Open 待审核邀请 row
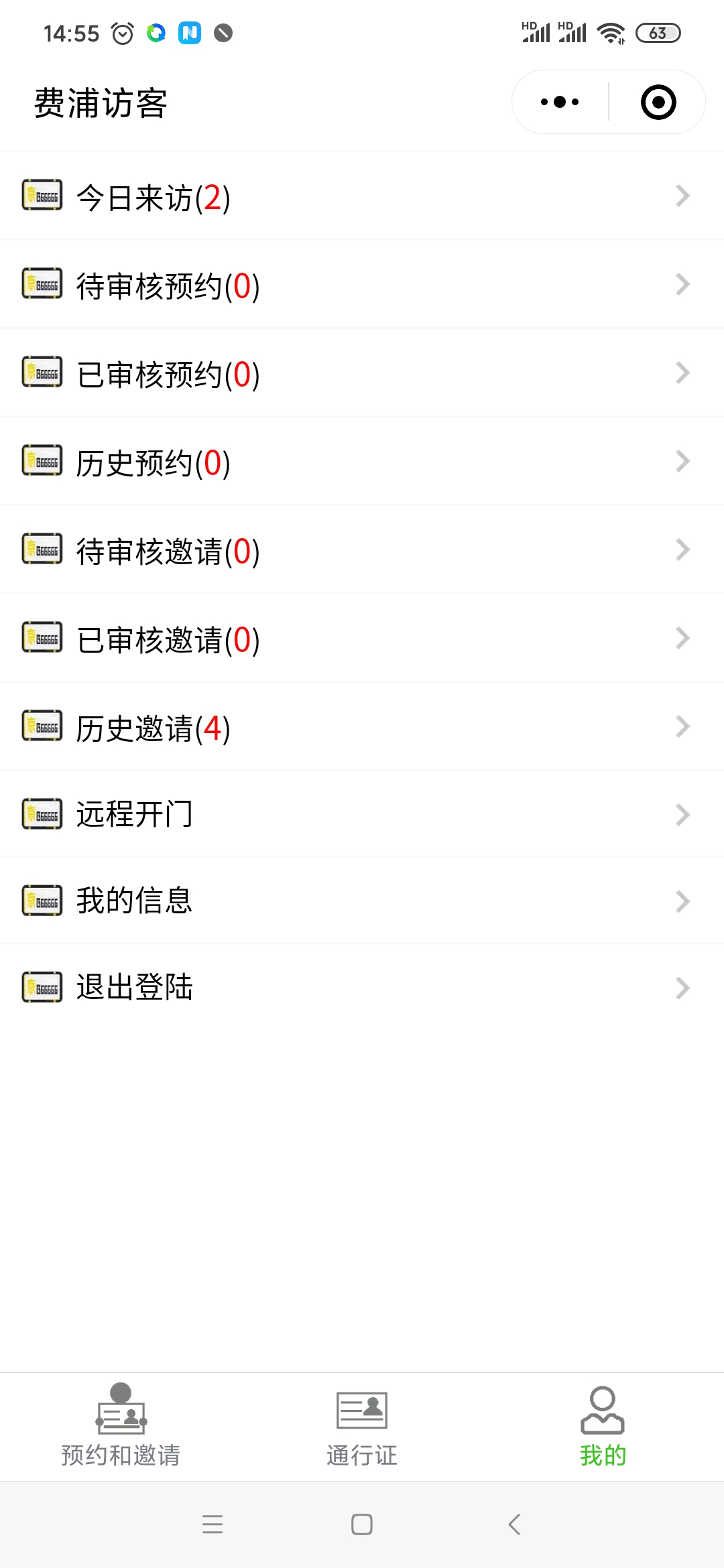This screenshot has width=724, height=1568. tap(362, 551)
